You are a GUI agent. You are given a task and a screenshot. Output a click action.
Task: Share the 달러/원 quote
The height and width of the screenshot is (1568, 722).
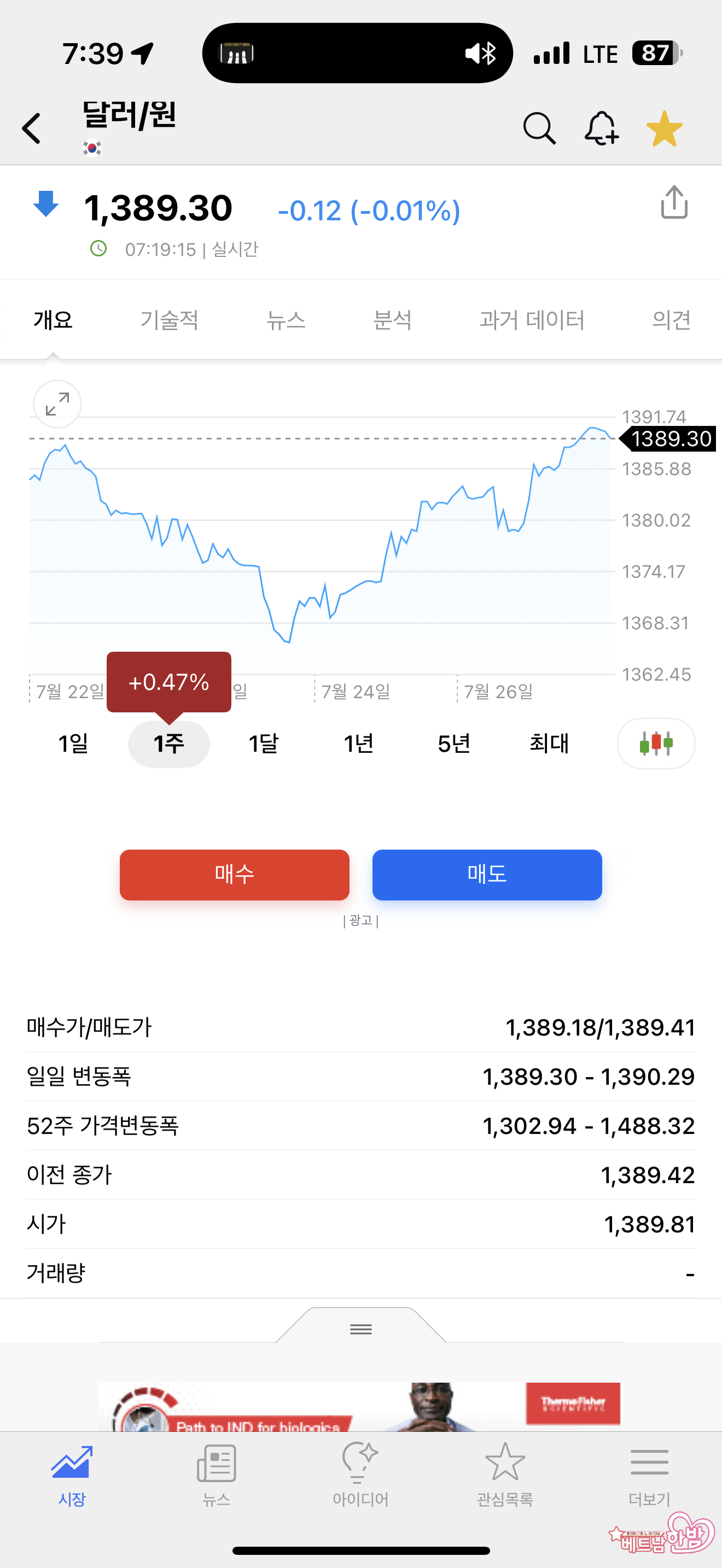(674, 203)
